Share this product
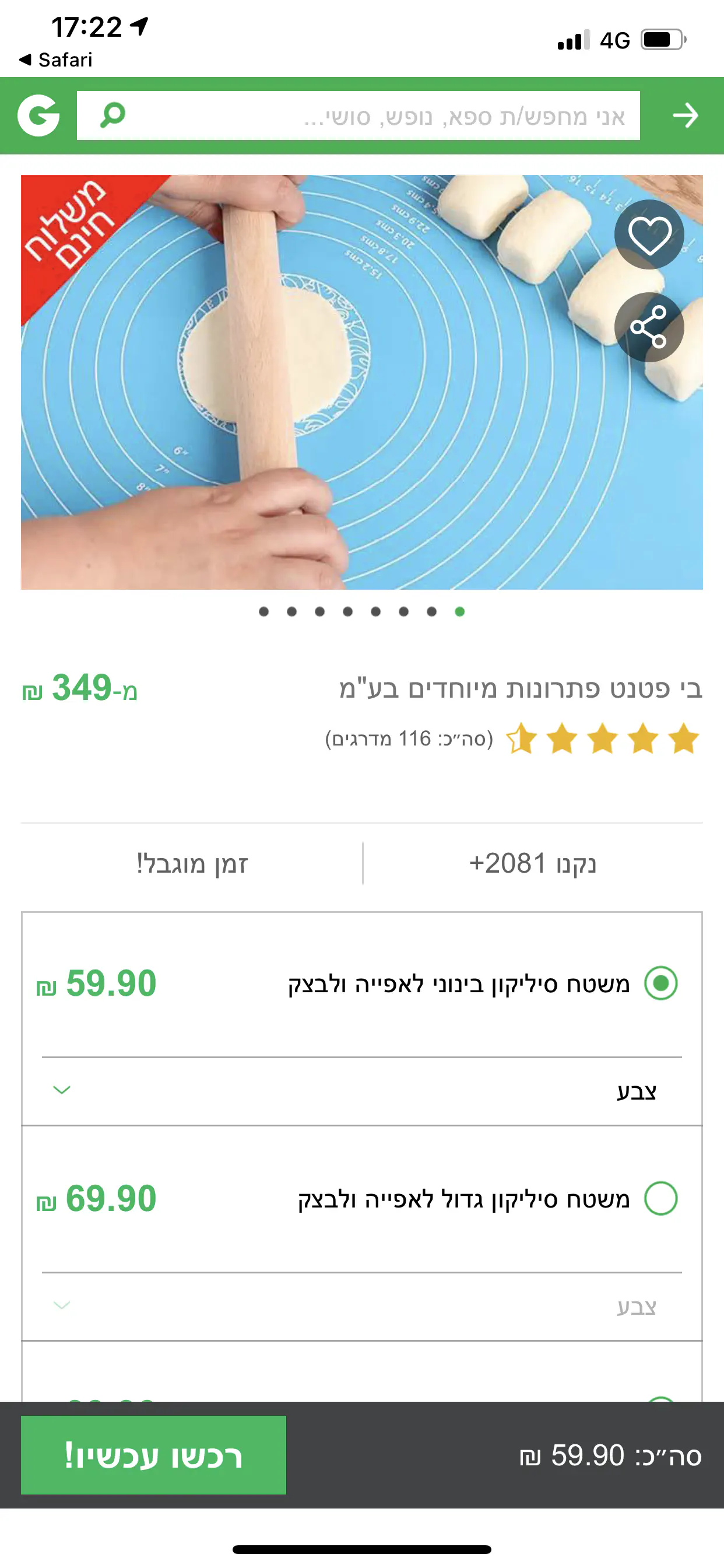 (649, 327)
